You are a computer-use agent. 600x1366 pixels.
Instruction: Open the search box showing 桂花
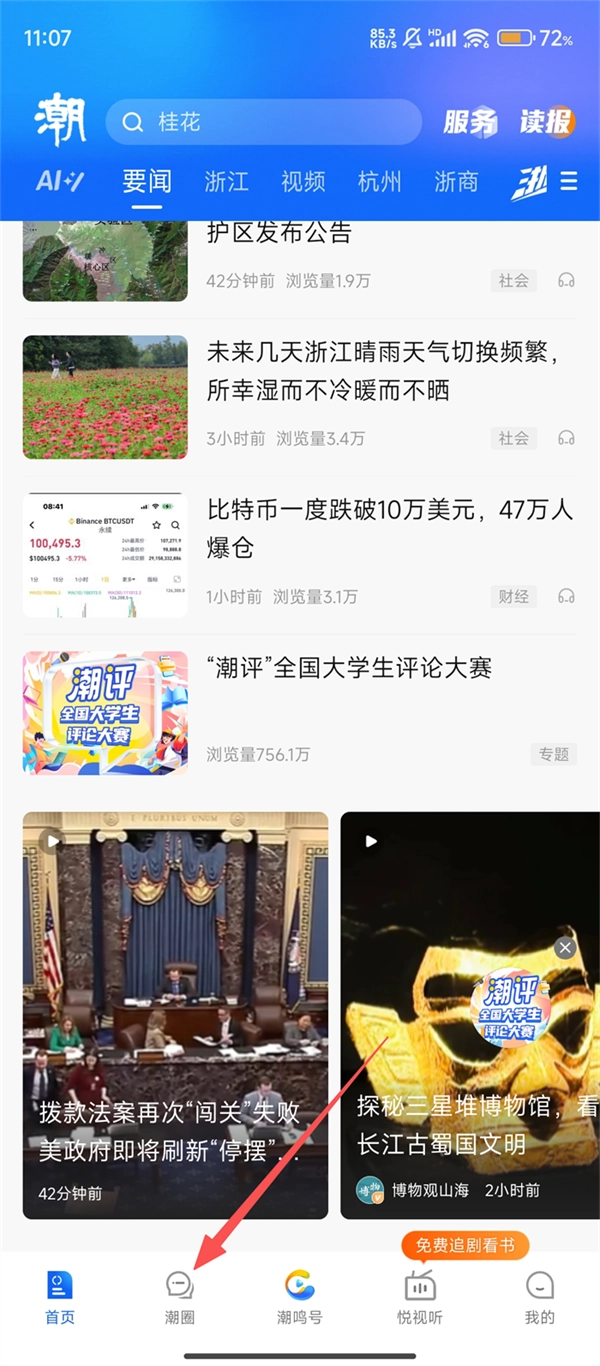pyautogui.click(x=262, y=122)
